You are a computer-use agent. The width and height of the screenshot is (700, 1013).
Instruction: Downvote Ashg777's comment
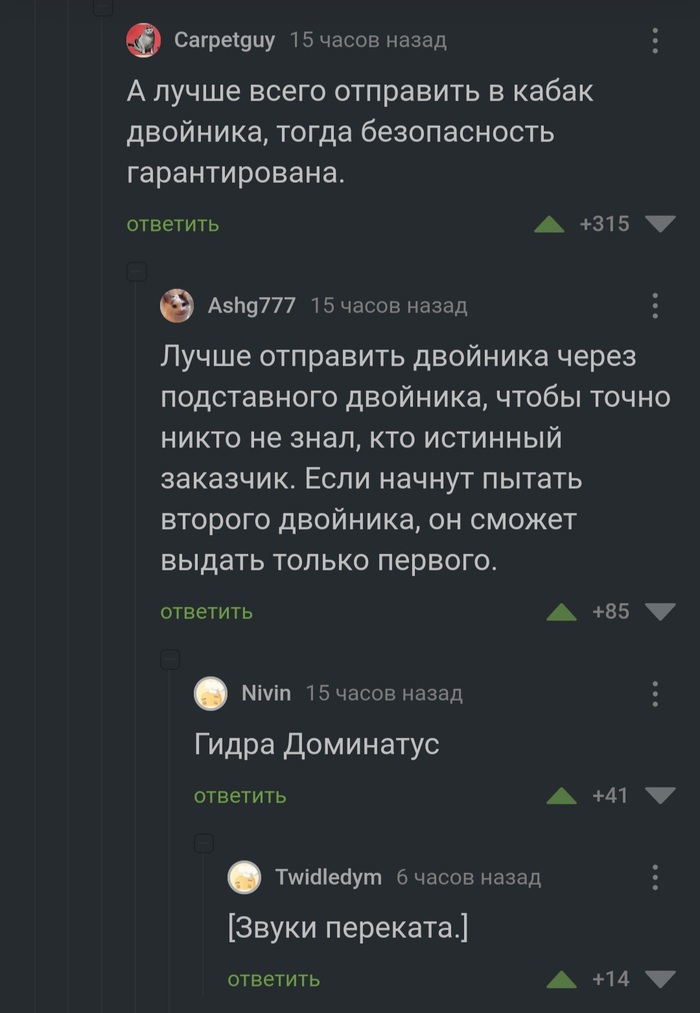pyautogui.click(x=660, y=611)
